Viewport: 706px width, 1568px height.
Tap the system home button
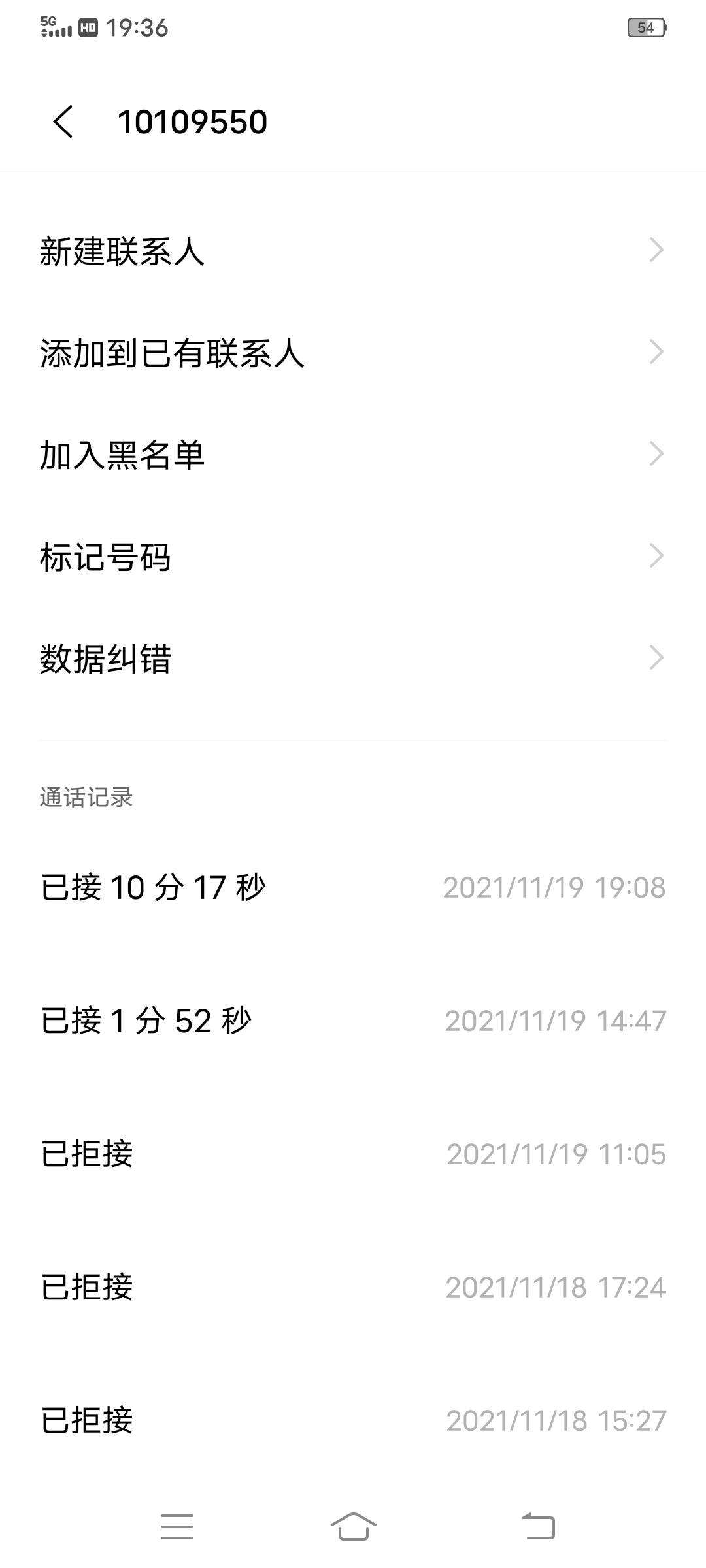pyautogui.click(x=353, y=1526)
